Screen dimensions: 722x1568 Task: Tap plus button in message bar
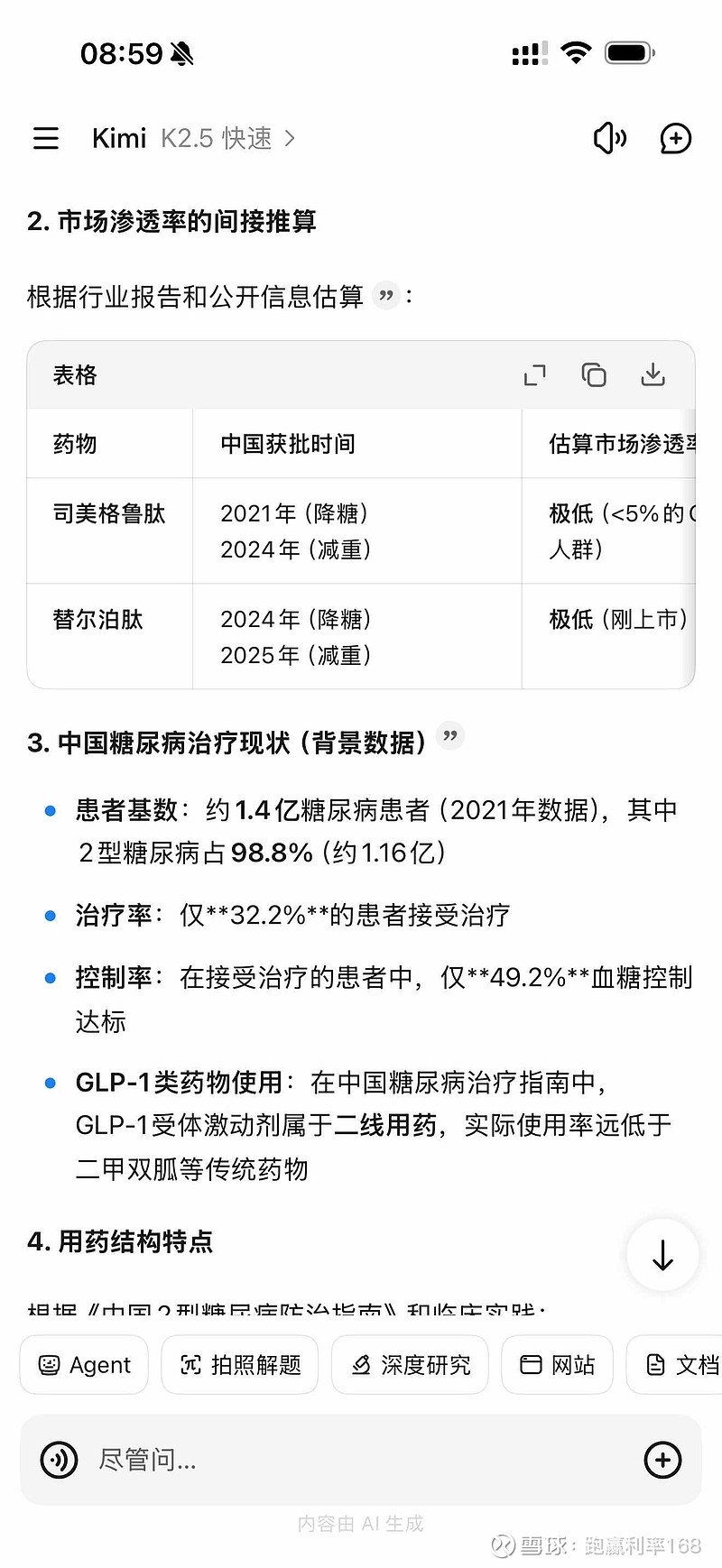pos(662,1459)
